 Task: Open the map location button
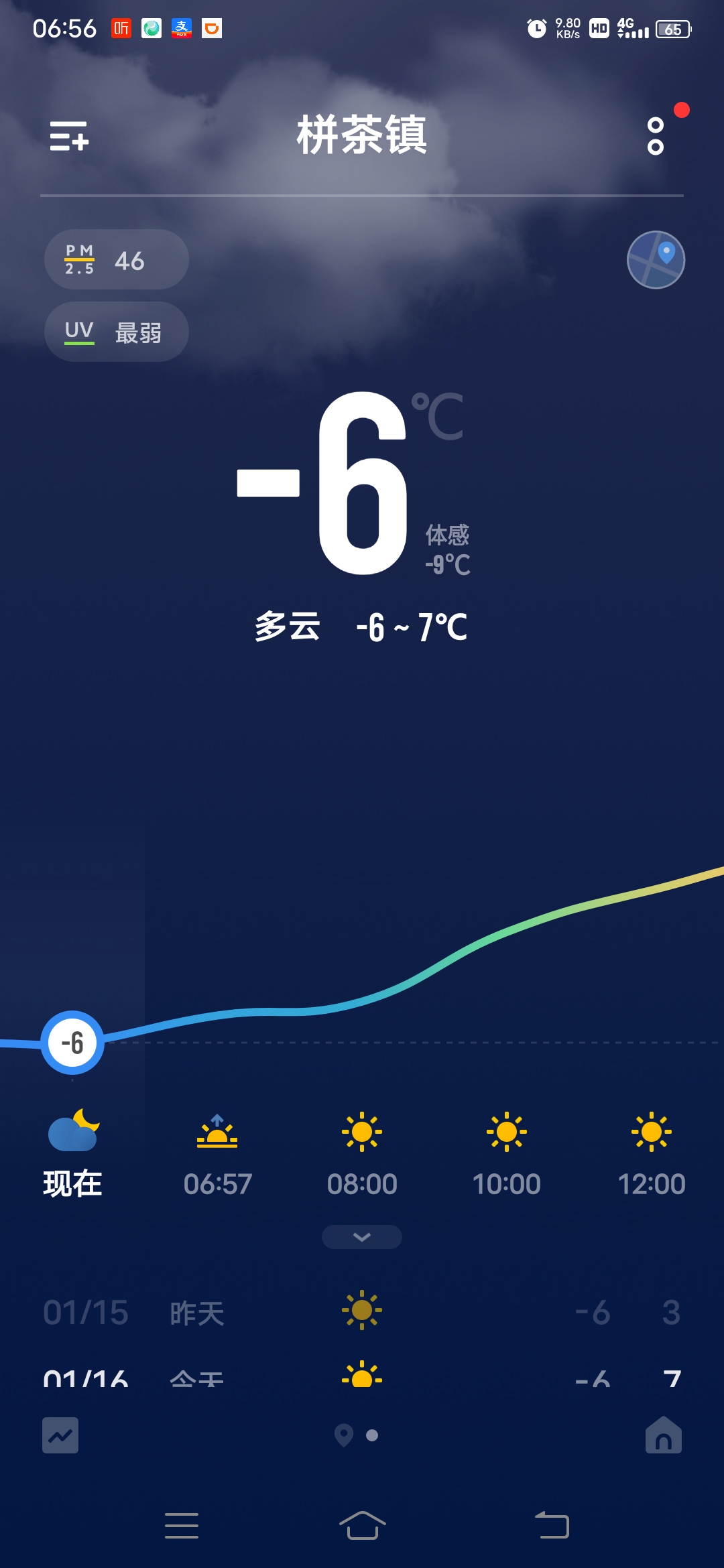[x=656, y=259]
